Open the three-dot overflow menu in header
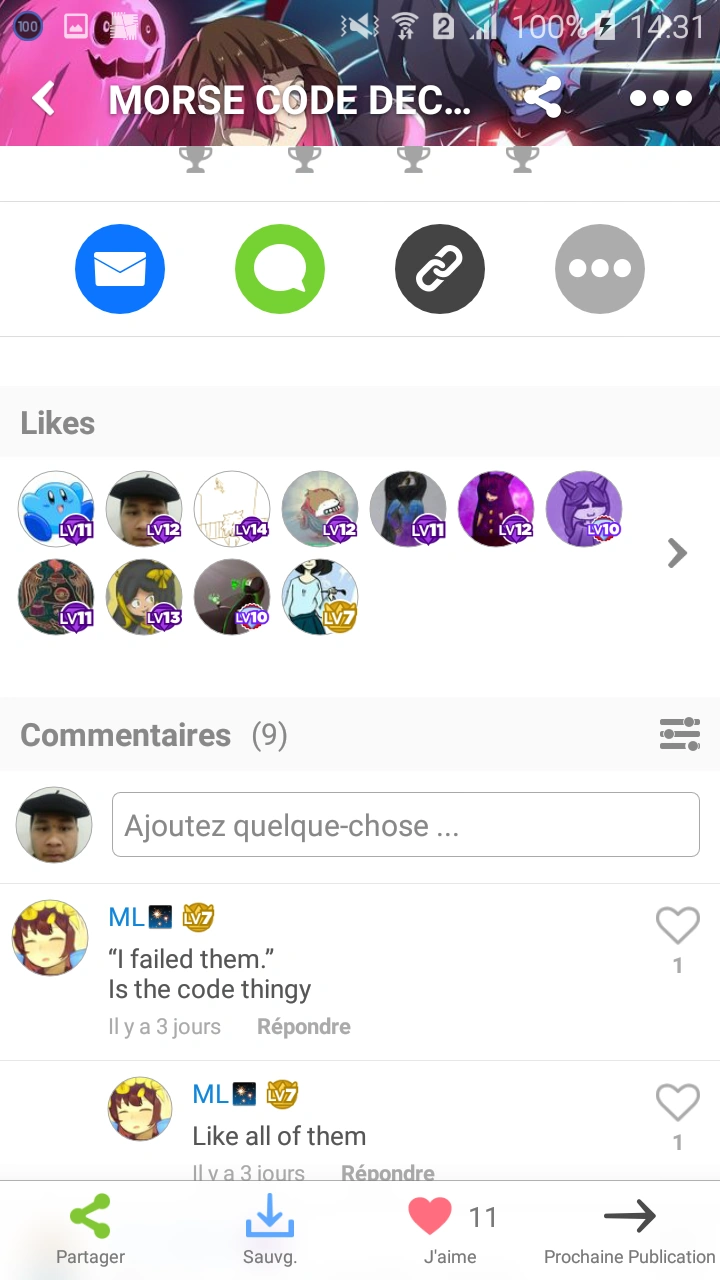Viewport: 720px width, 1280px height. [x=661, y=98]
